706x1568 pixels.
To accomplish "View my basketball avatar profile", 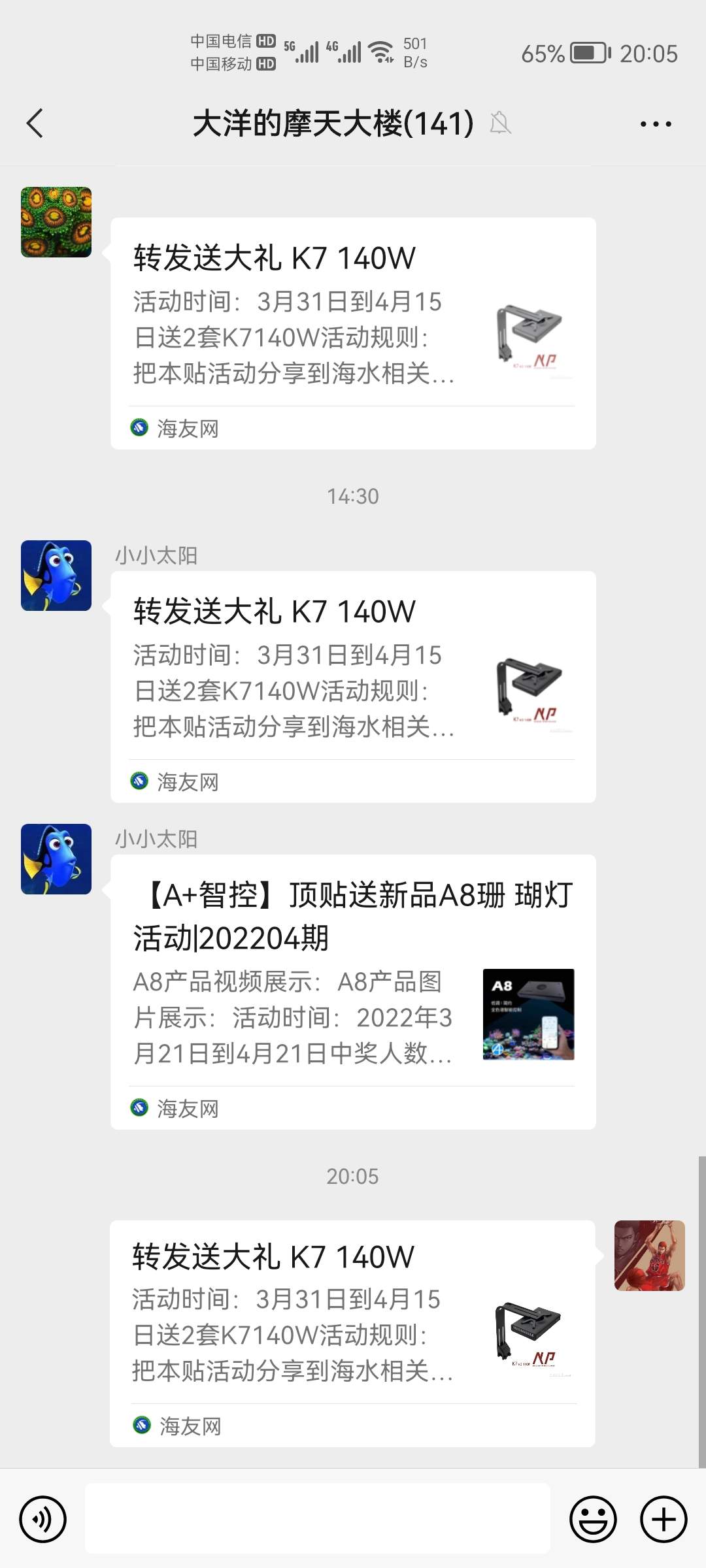I will [649, 1255].
